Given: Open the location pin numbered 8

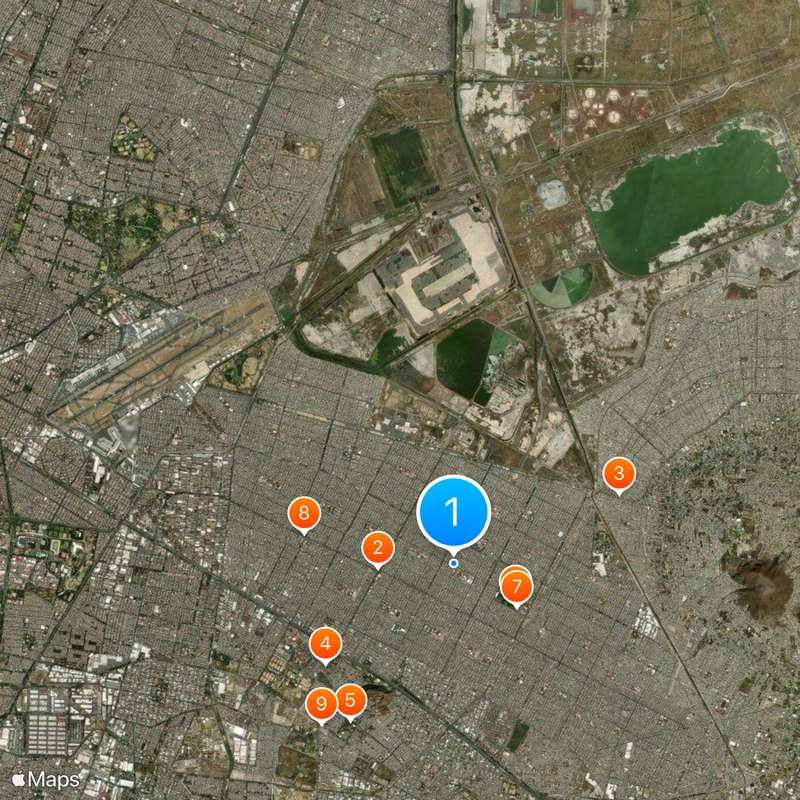Looking at the screenshot, I should tap(304, 514).
